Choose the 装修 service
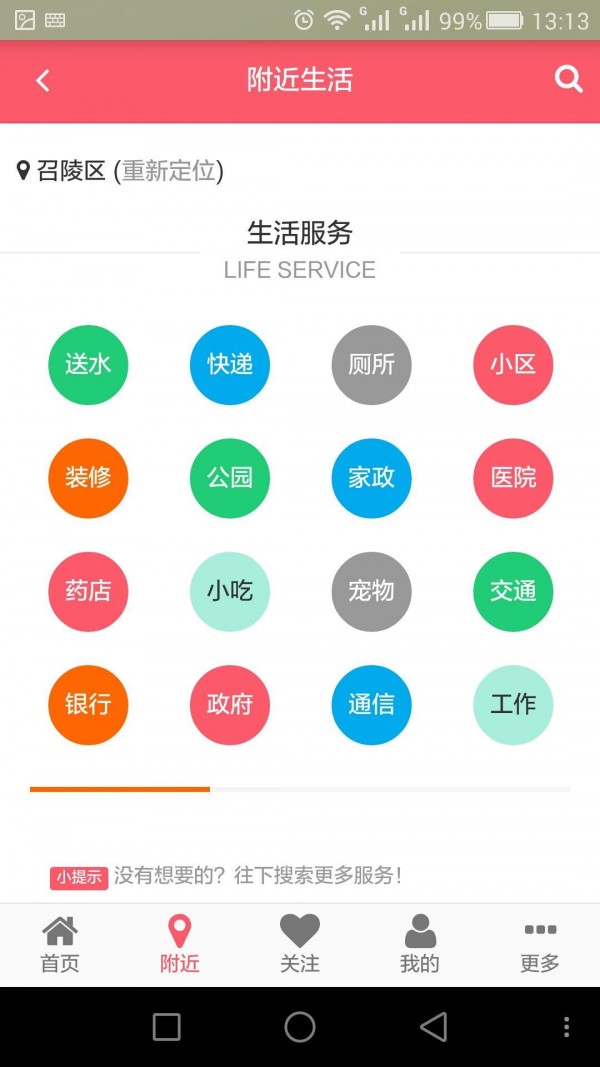This screenshot has height=1067, width=600. [88, 478]
